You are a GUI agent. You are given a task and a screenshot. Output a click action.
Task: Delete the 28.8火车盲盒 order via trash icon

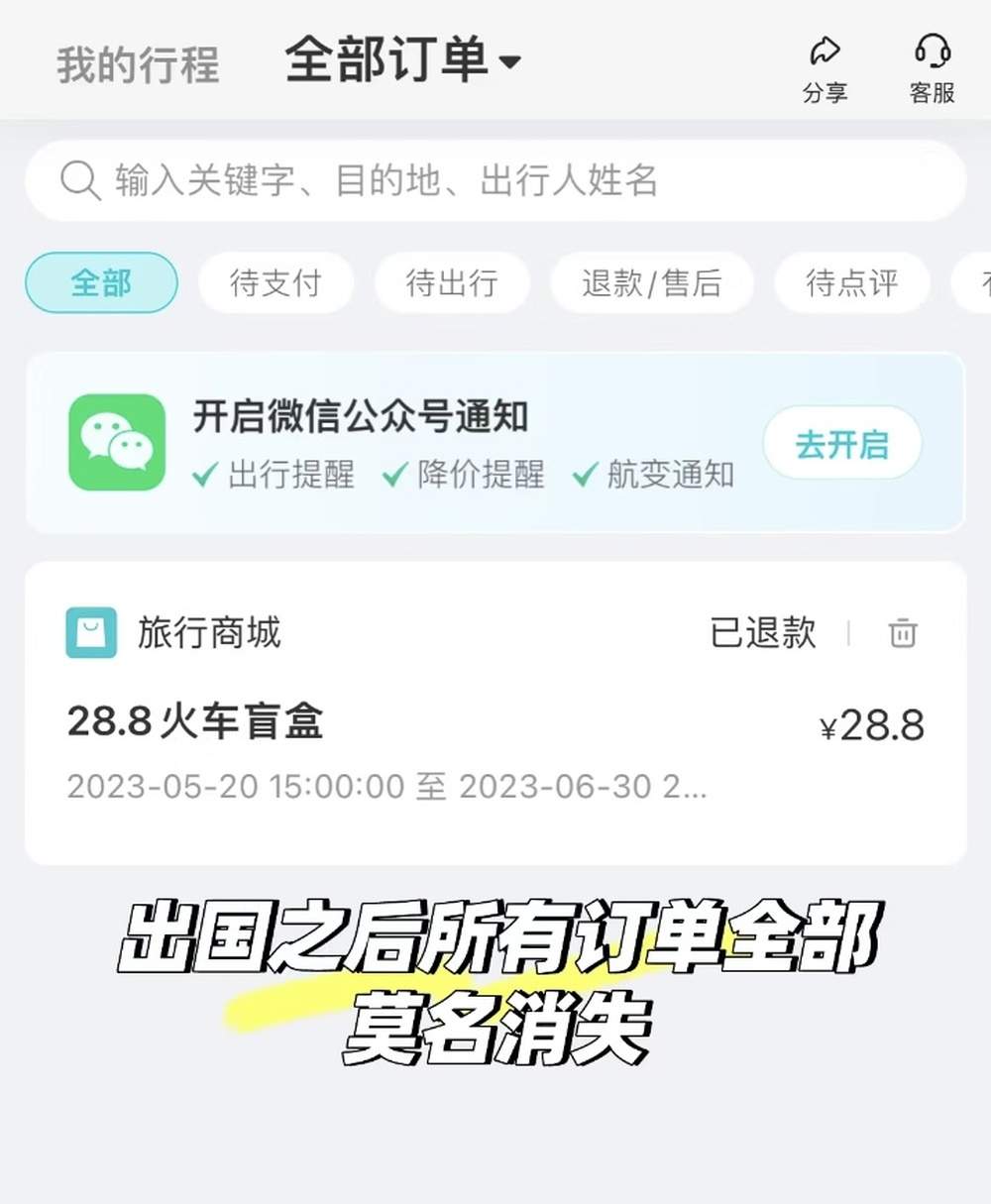902,632
